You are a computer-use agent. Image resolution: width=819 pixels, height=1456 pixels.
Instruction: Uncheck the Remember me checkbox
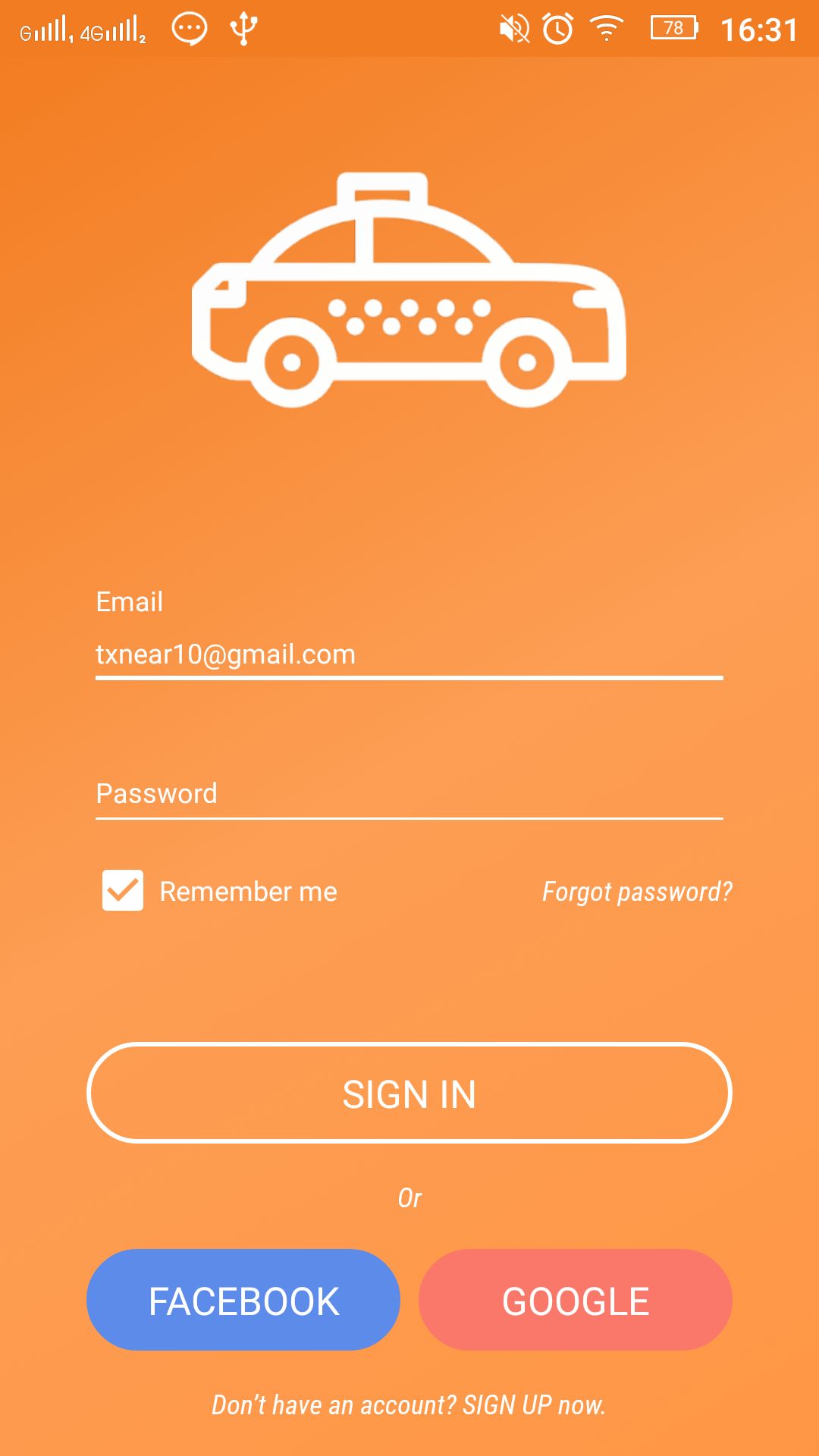tap(123, 890)
